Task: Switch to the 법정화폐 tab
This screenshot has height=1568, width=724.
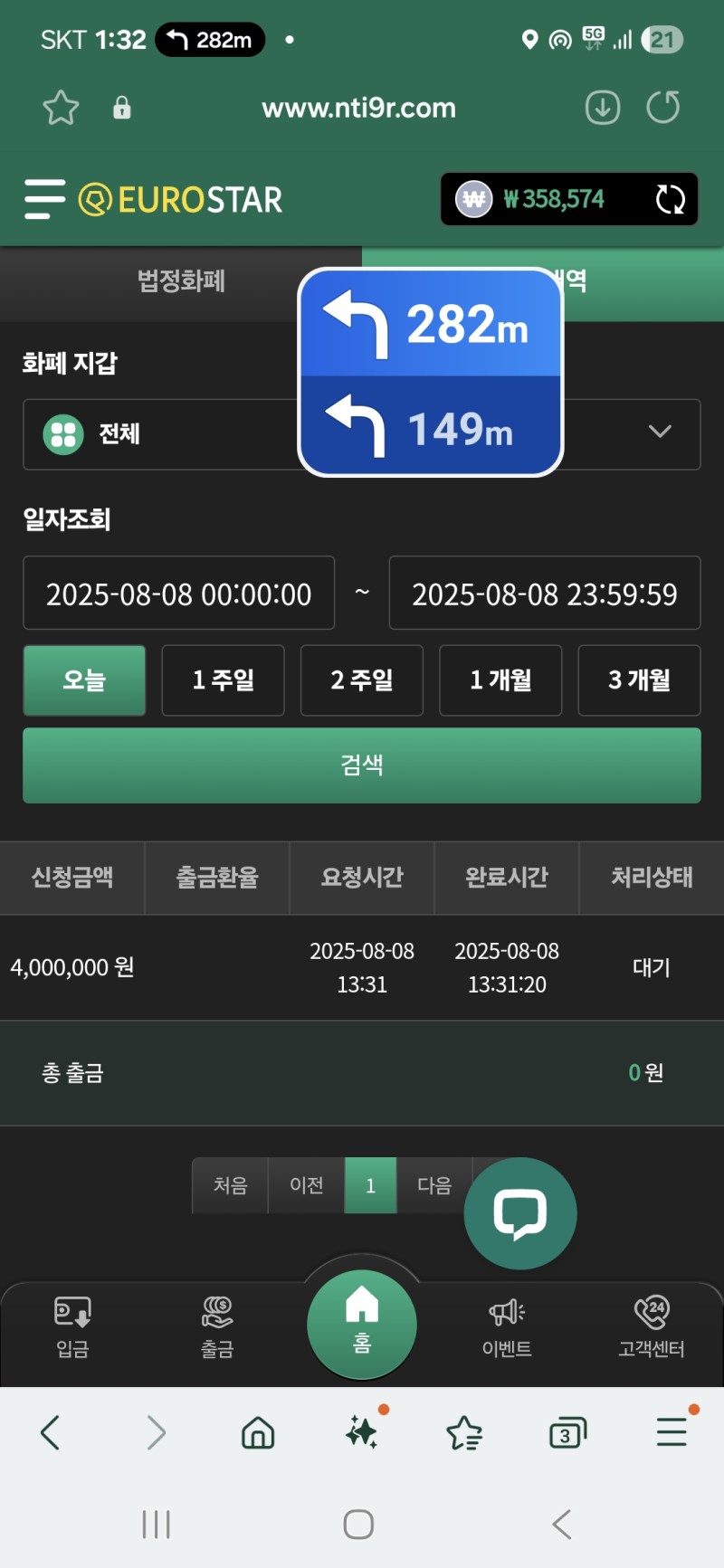Action: pyautogui.click(x=179, y=281)
